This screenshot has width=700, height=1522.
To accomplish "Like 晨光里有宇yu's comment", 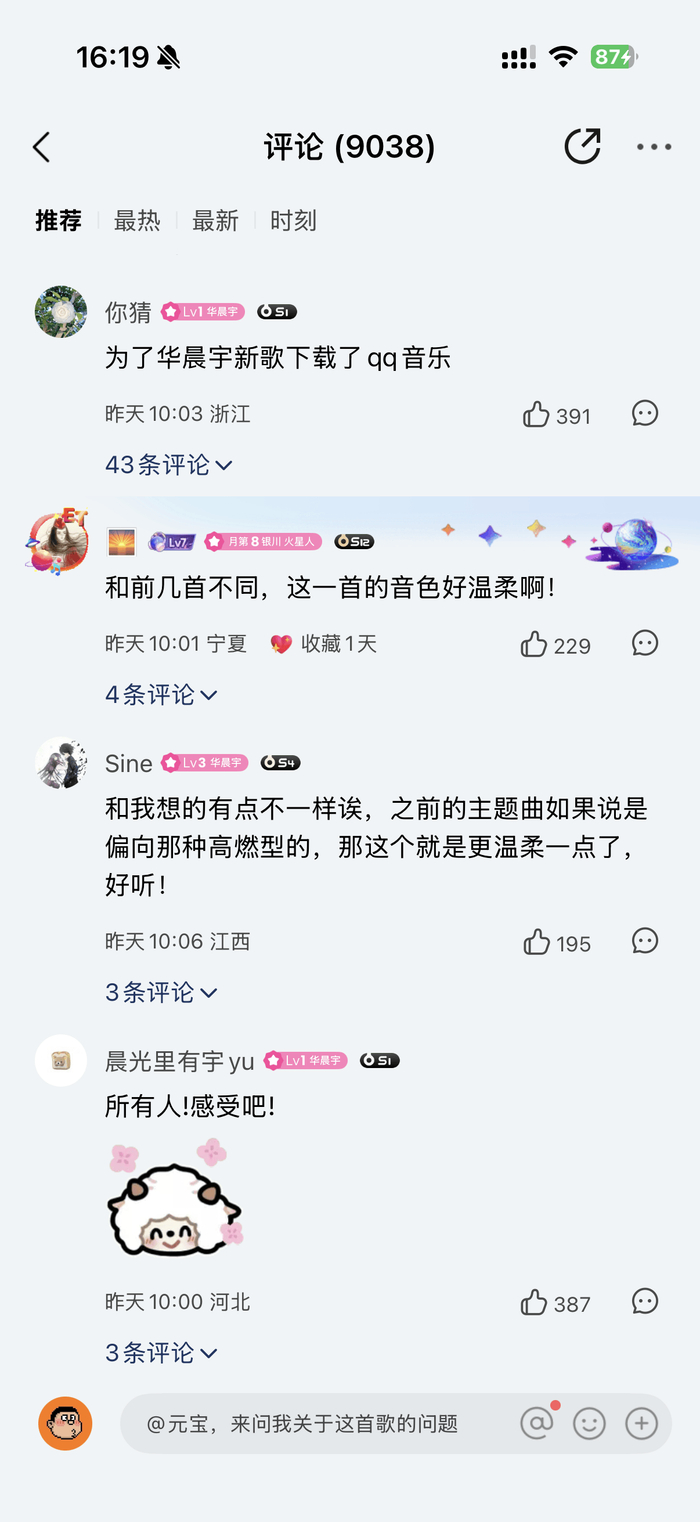I will [535, 1303].
